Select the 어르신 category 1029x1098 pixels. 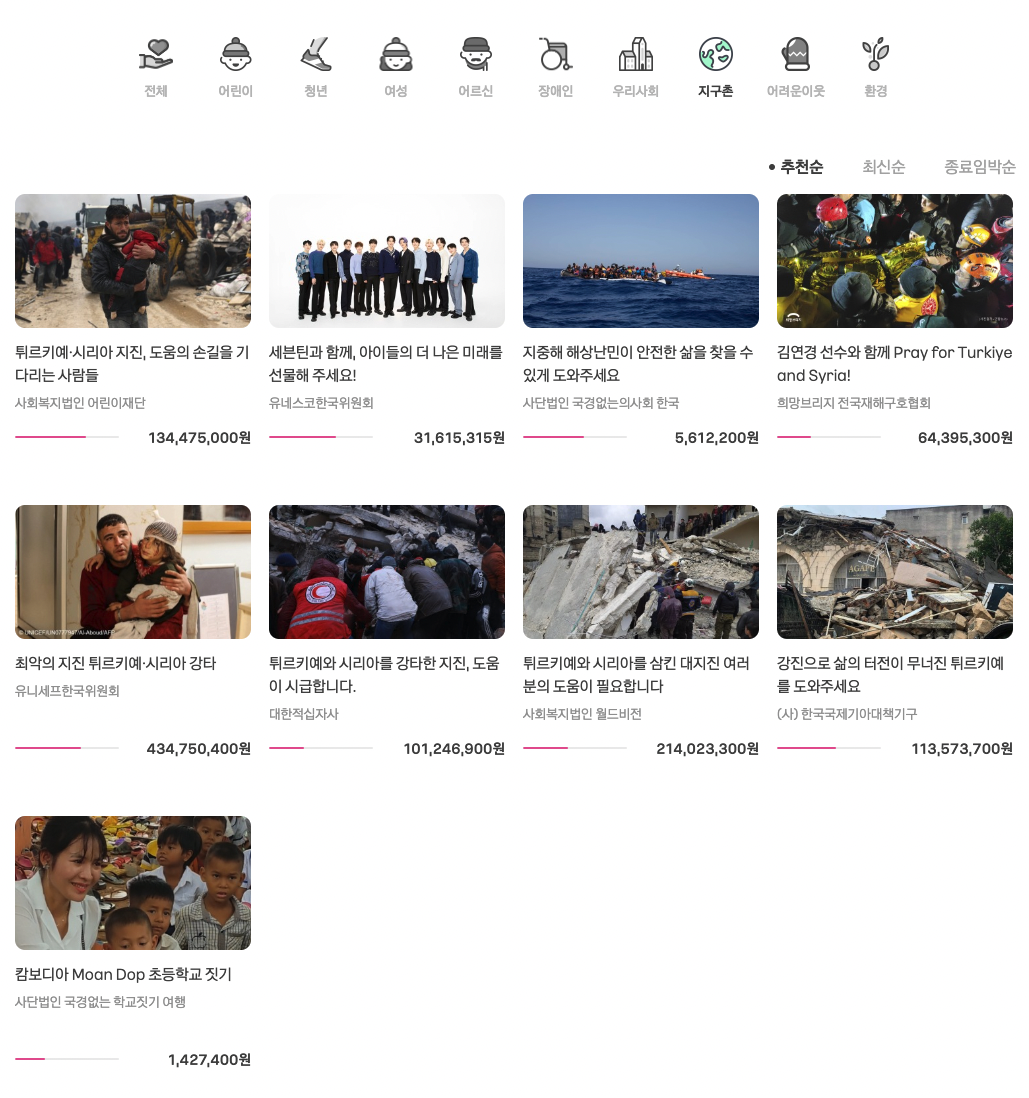pyautogui.click(x=476, y=67)
